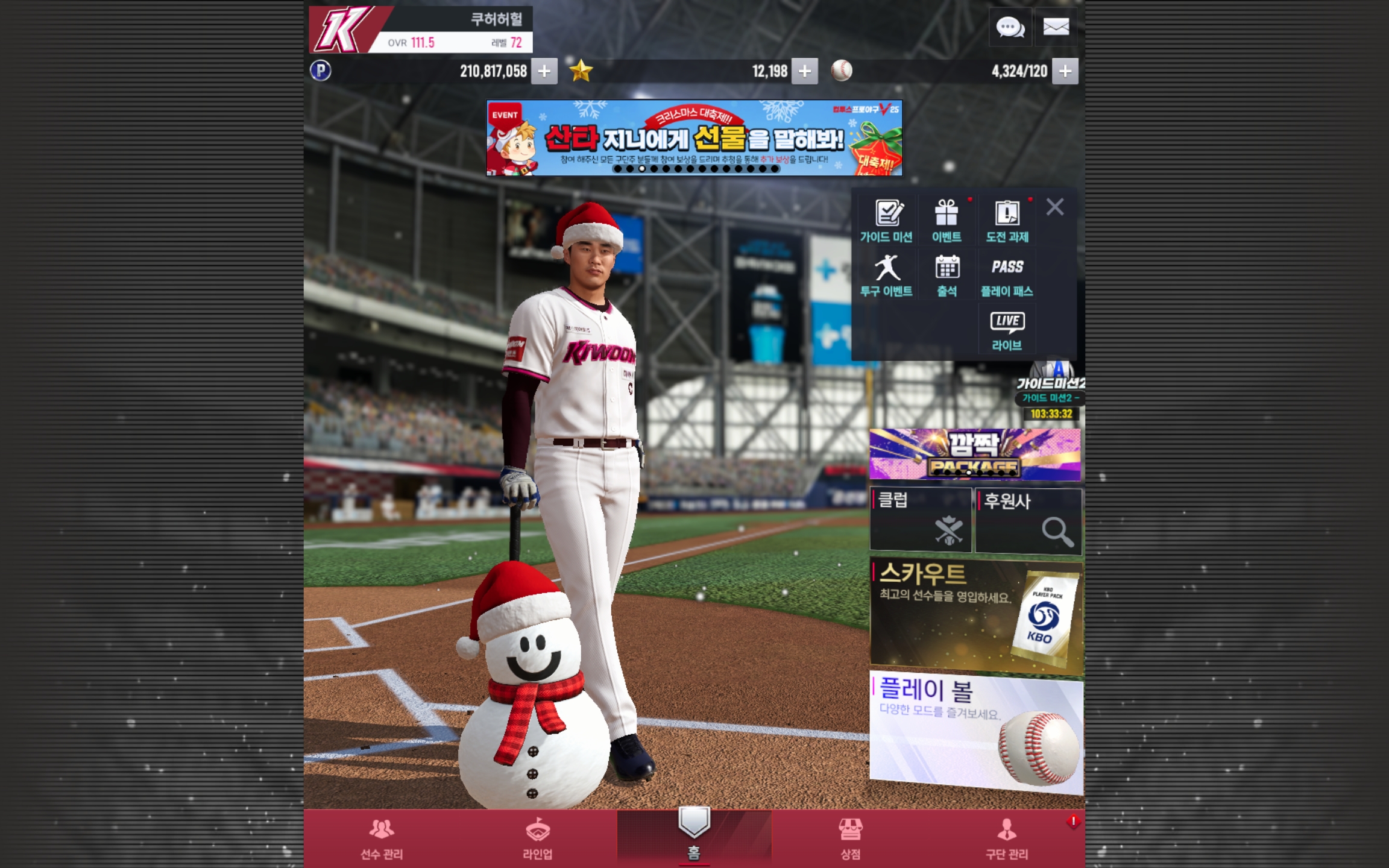The width and height of the screenshot is (1389, 868).
Task: Close the quick menu panel
Action: pos(1054,207)
